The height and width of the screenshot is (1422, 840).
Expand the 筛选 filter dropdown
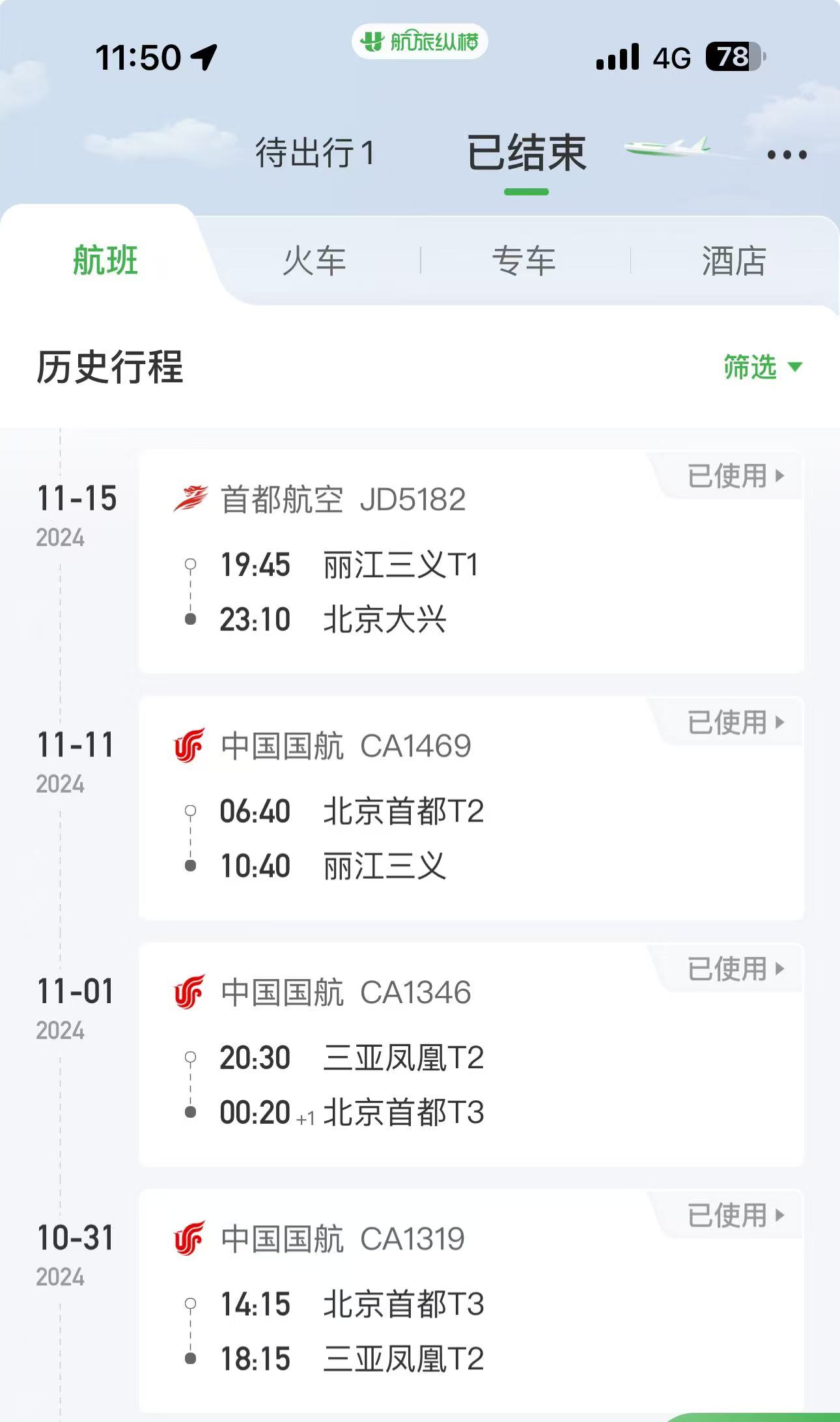coord(762,367)
